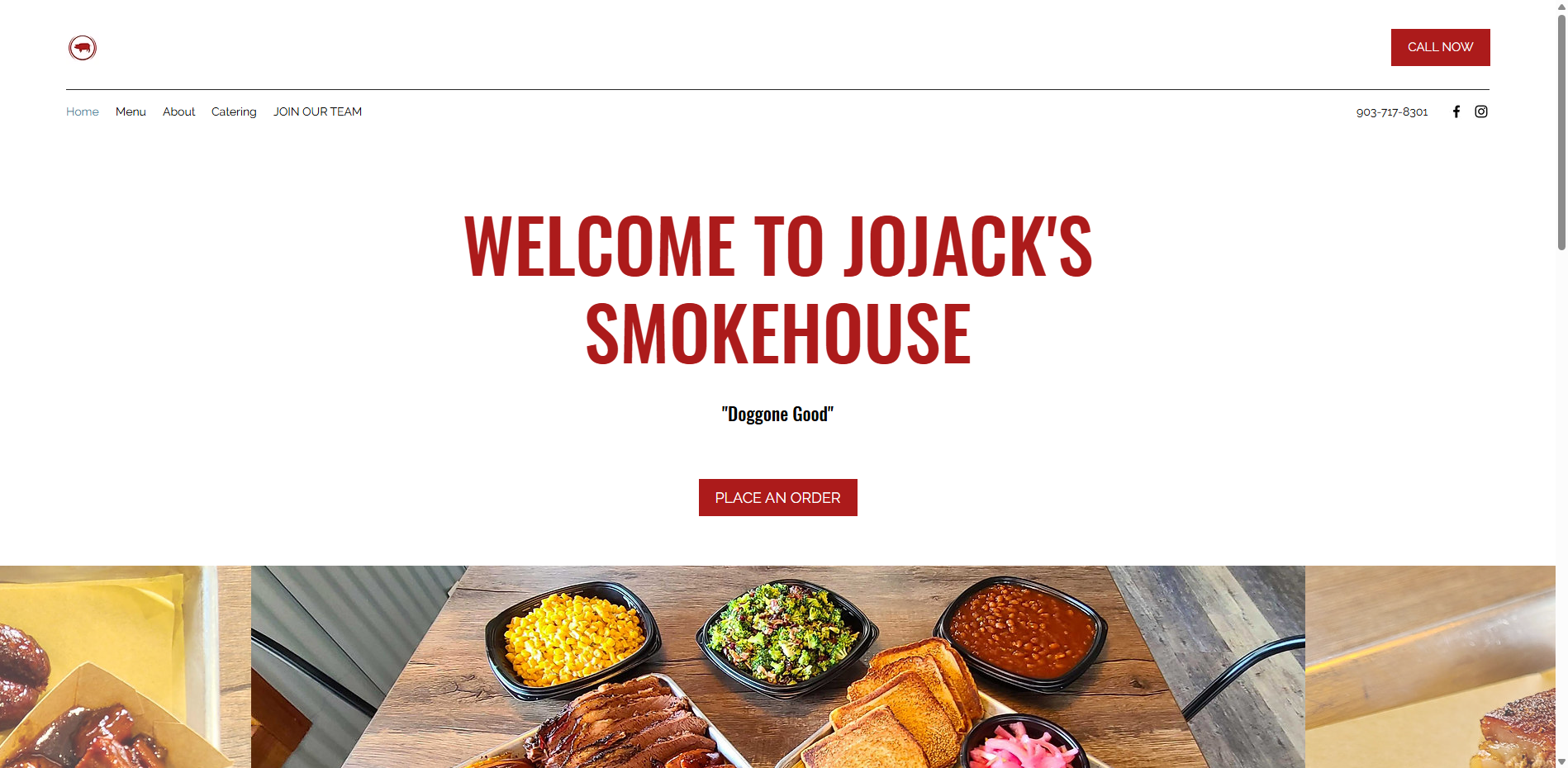Tap PLACE AN ORDER button
The width and height of the screenshot is (1568, 768).
[777, 497]
